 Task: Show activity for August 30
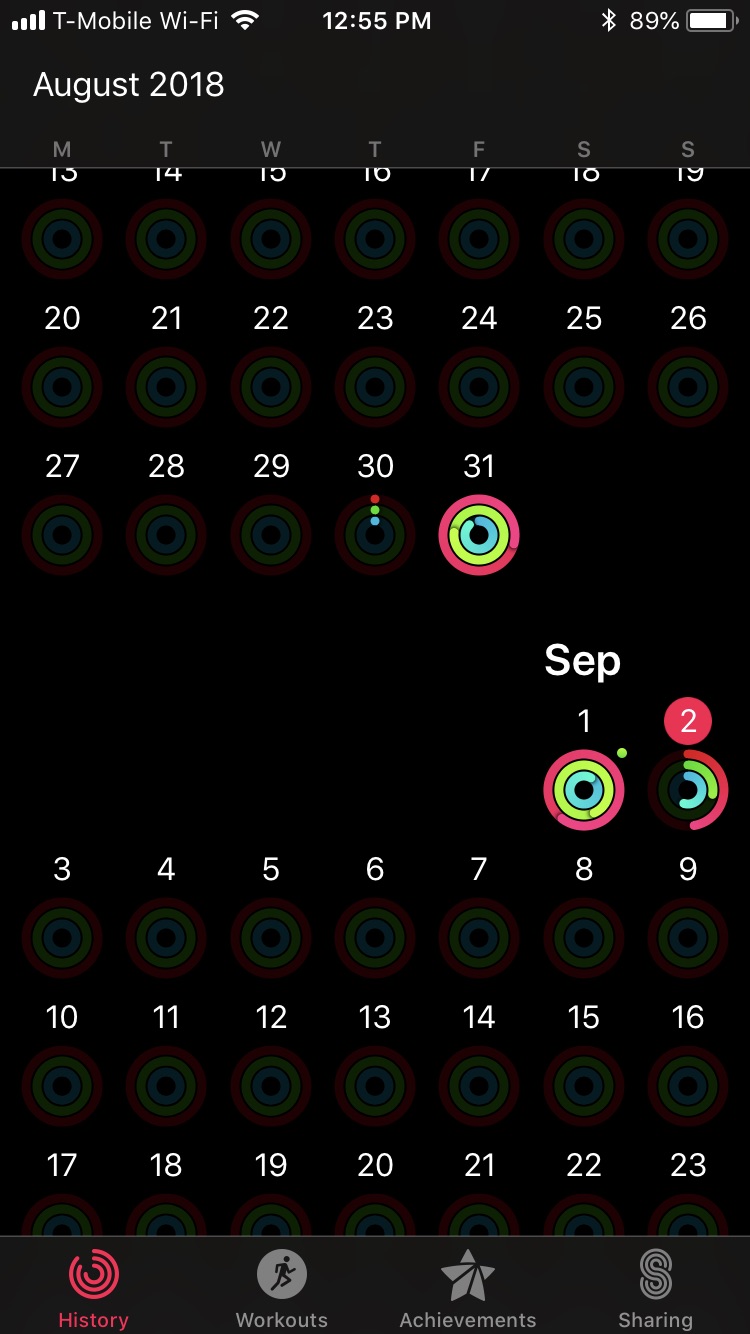[375, 535]
